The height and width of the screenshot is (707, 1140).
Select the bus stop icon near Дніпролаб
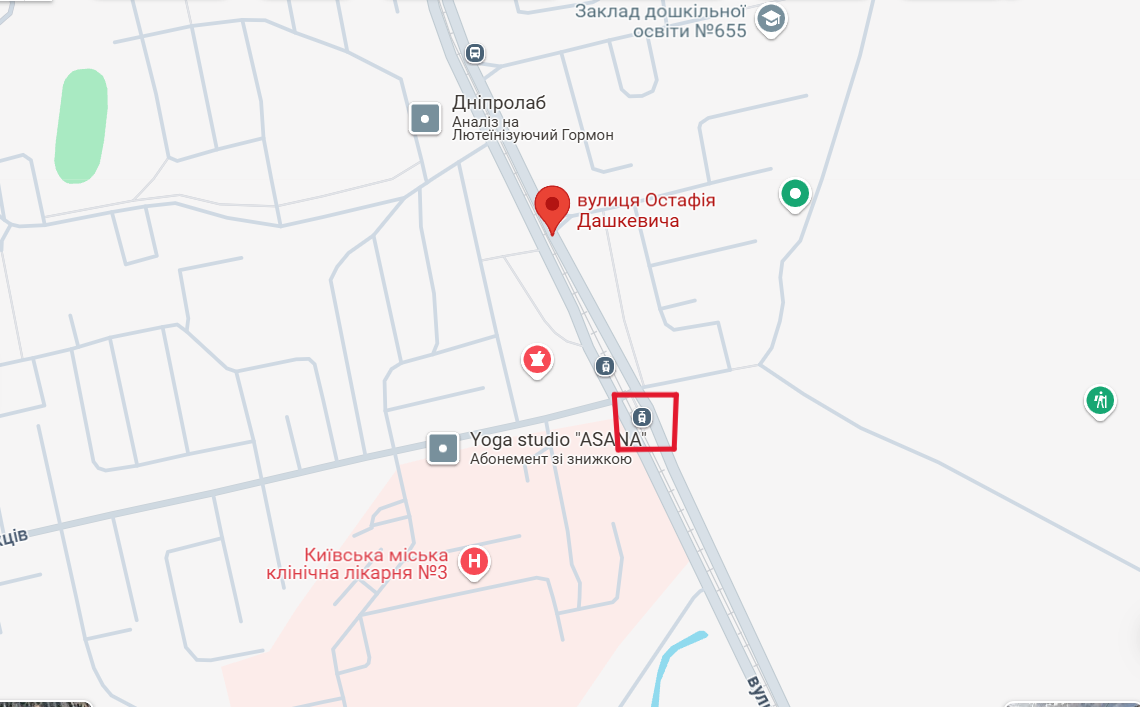475,53
